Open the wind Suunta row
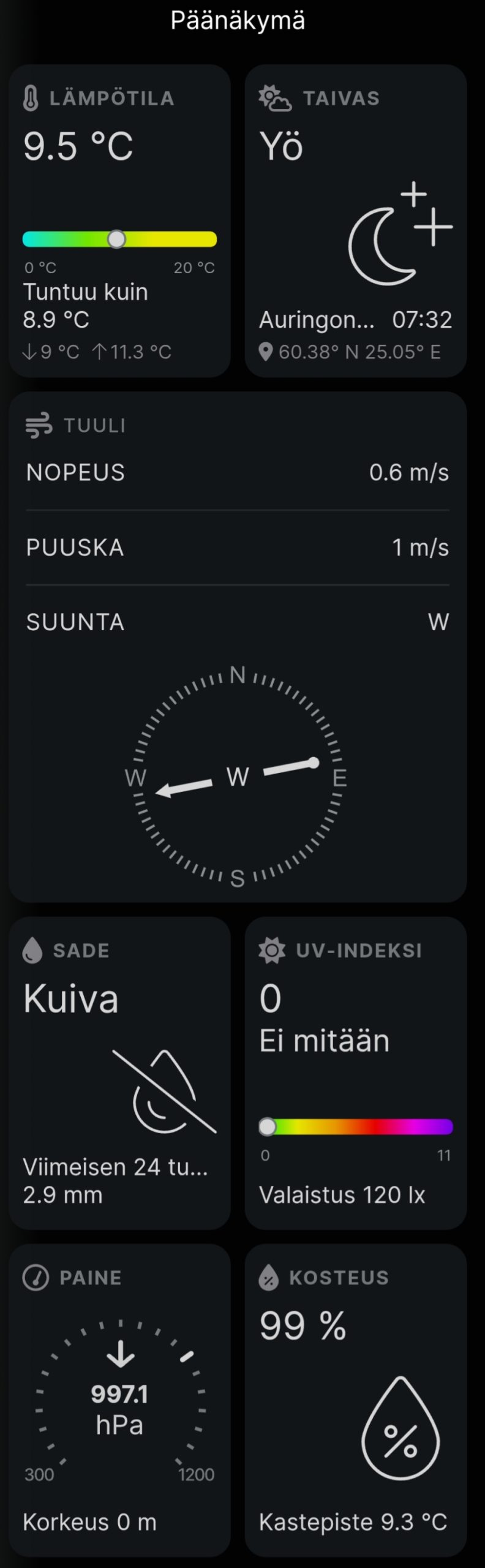Viewport: 485px width, 1568px height. click(238, 622)
